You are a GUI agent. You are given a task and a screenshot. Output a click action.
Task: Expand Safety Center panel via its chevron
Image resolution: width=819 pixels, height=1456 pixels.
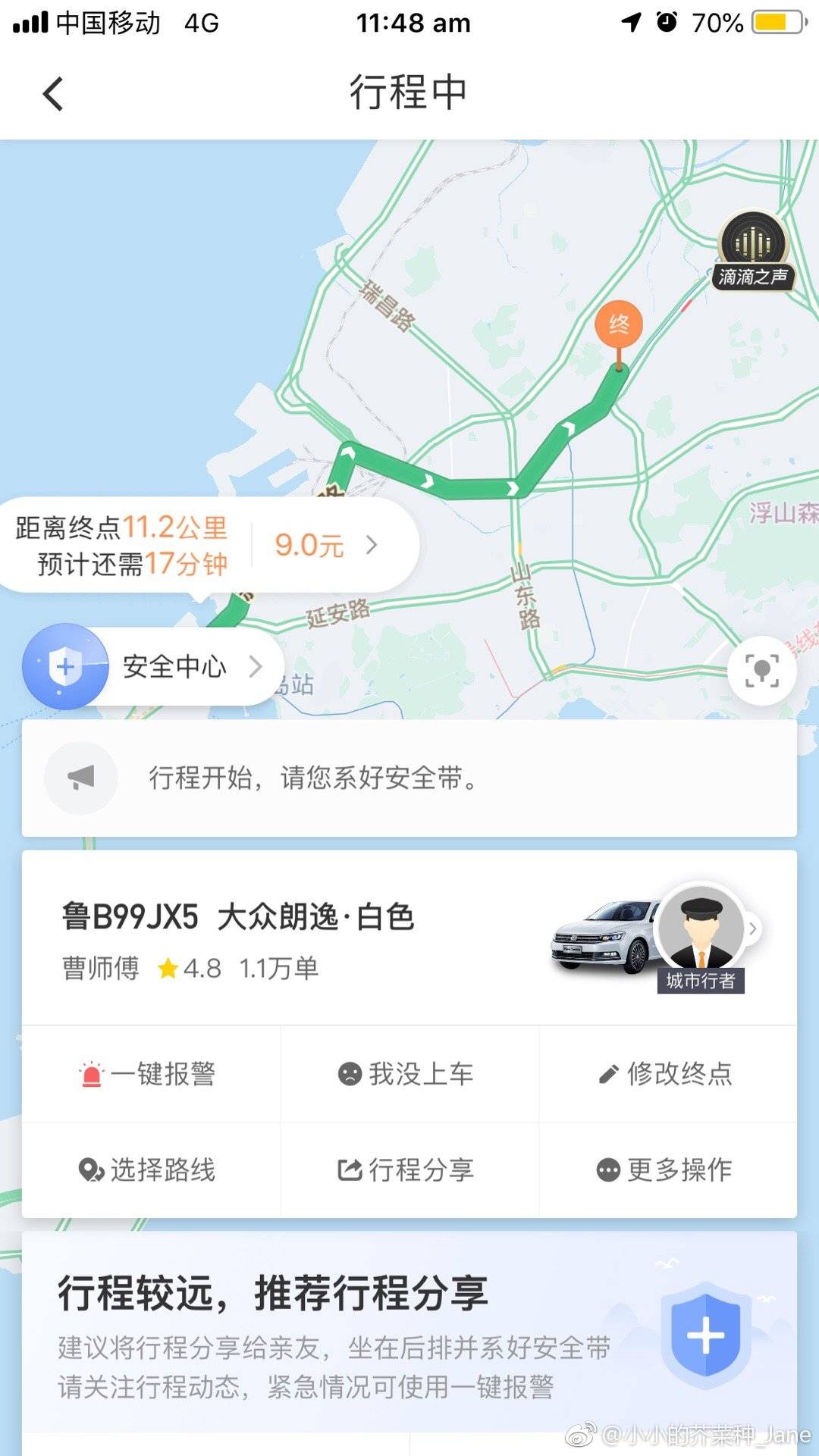pyautogui.click(x=256, y=666)
